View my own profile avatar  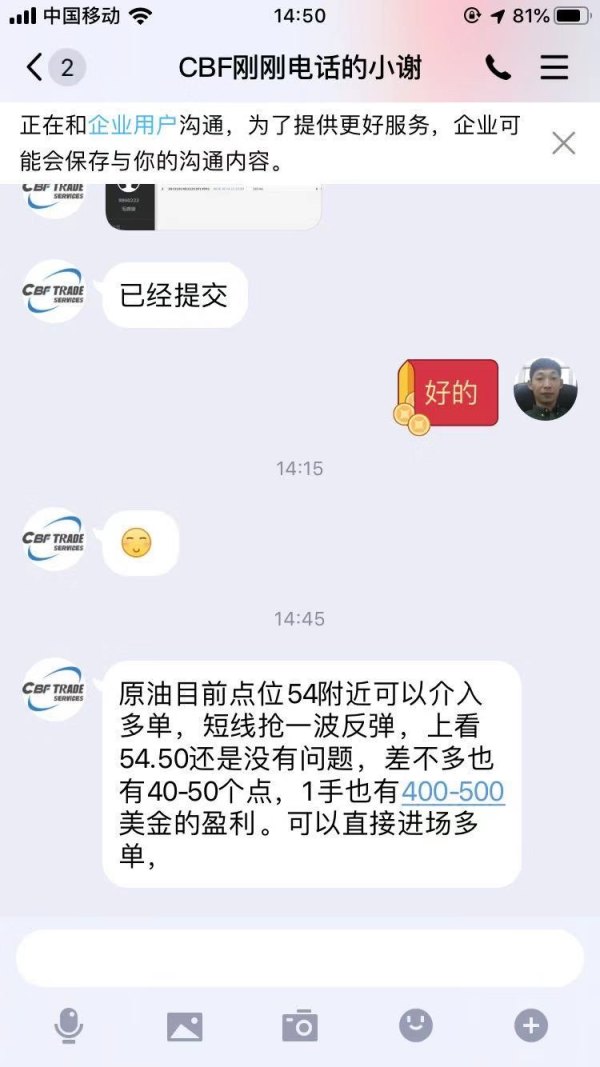(545, 389)
